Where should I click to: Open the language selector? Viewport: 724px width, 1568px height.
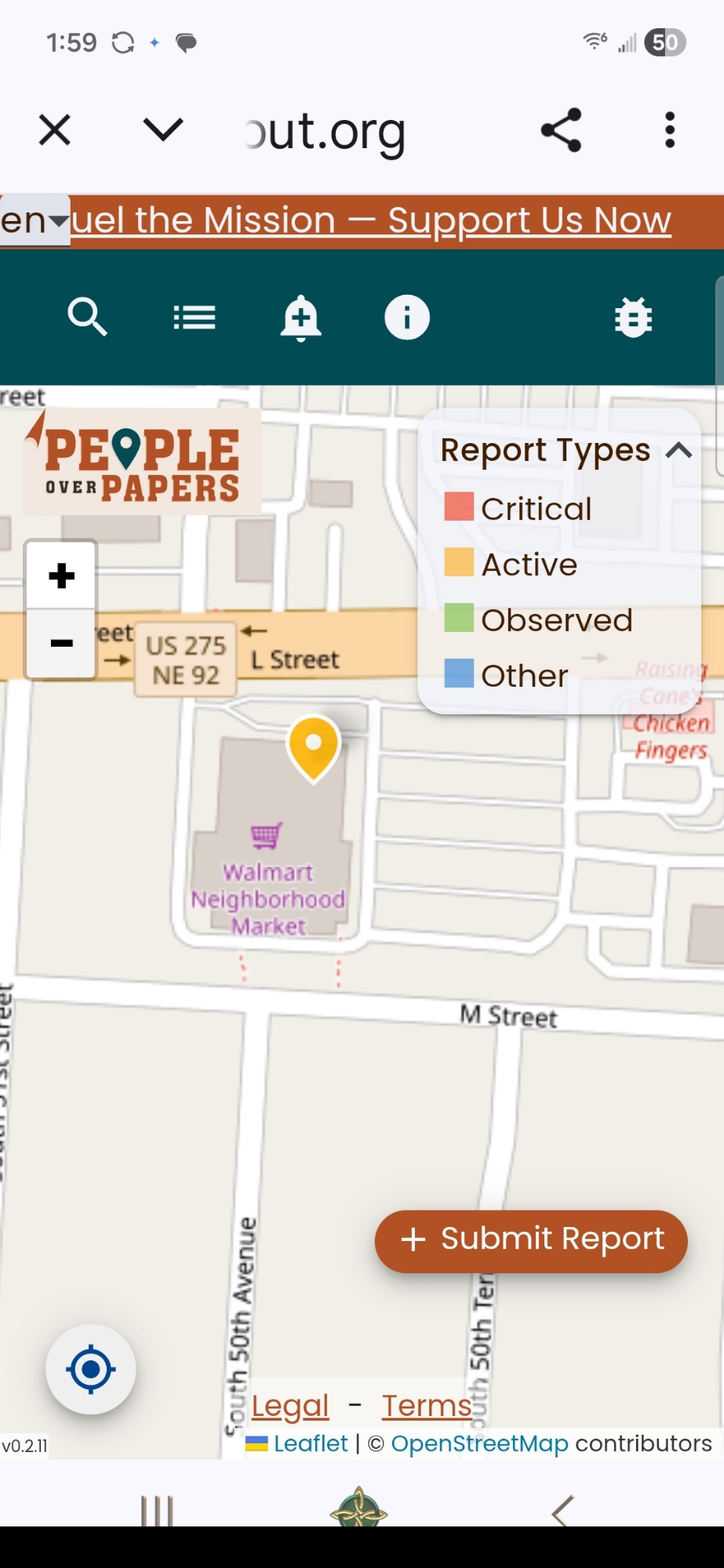(x=35, y=221)
